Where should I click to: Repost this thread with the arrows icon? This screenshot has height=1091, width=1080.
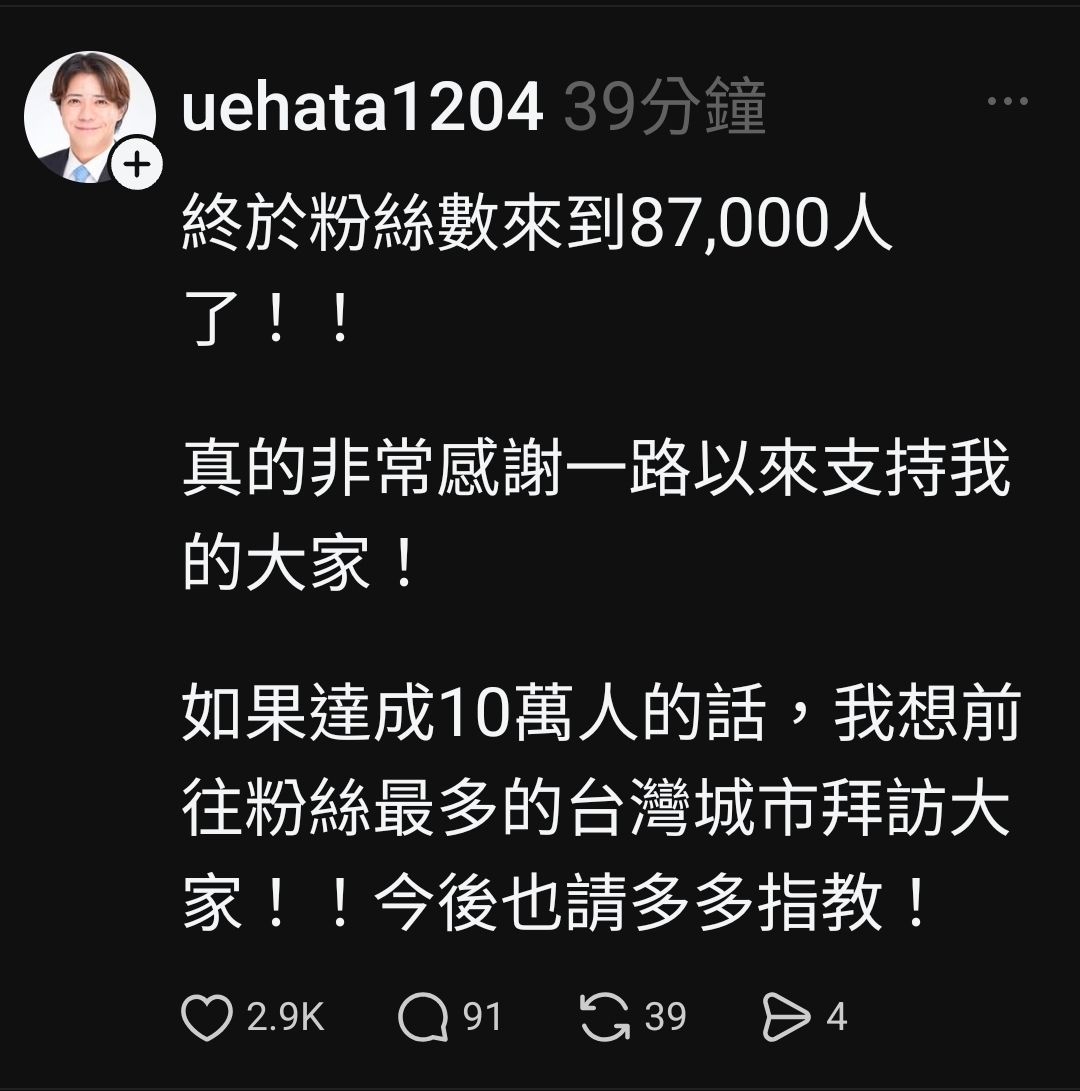pyautogui.click(x=605, y=1018)
